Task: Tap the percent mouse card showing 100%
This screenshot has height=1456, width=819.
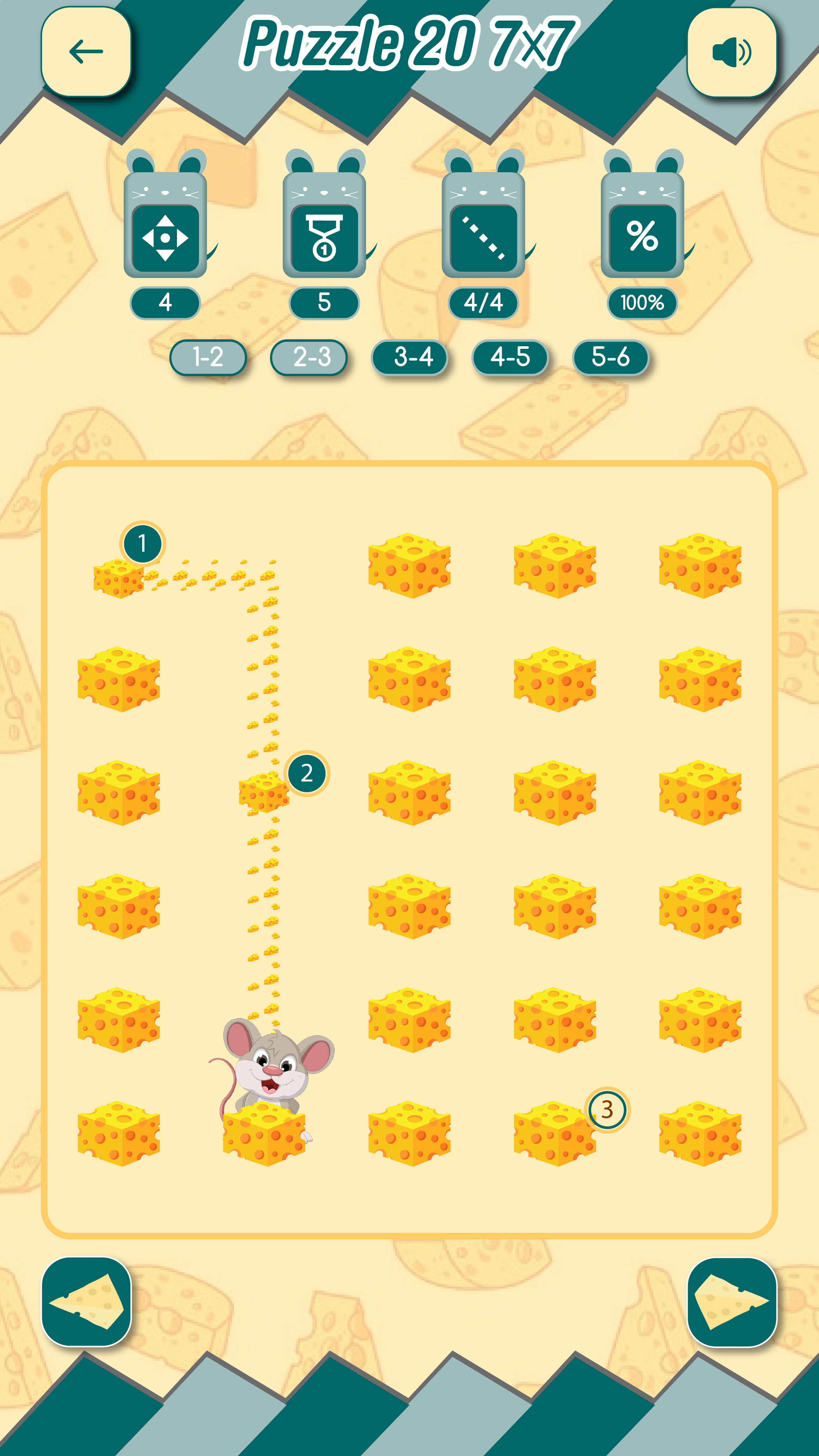Action: point(643,238)
